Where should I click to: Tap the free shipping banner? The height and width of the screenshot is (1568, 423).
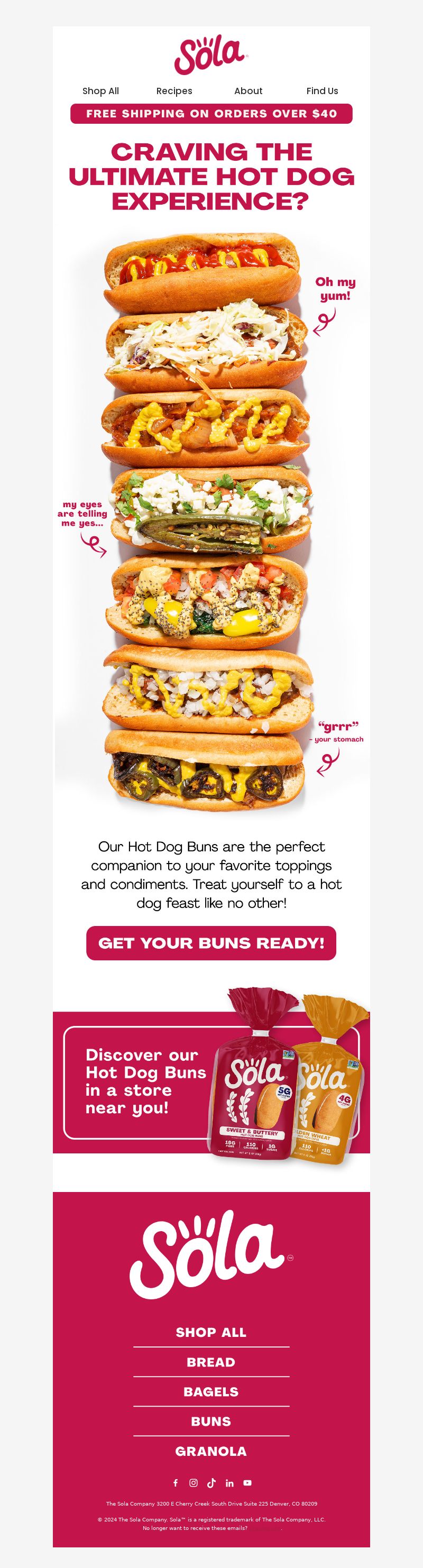click(x=211, y=114)
